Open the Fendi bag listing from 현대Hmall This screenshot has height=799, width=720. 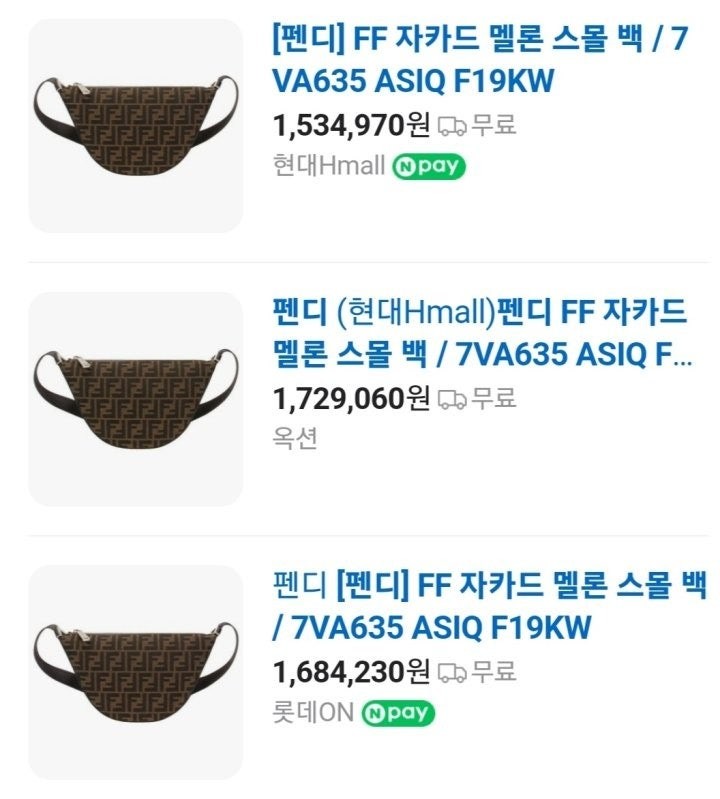[480, 62]
